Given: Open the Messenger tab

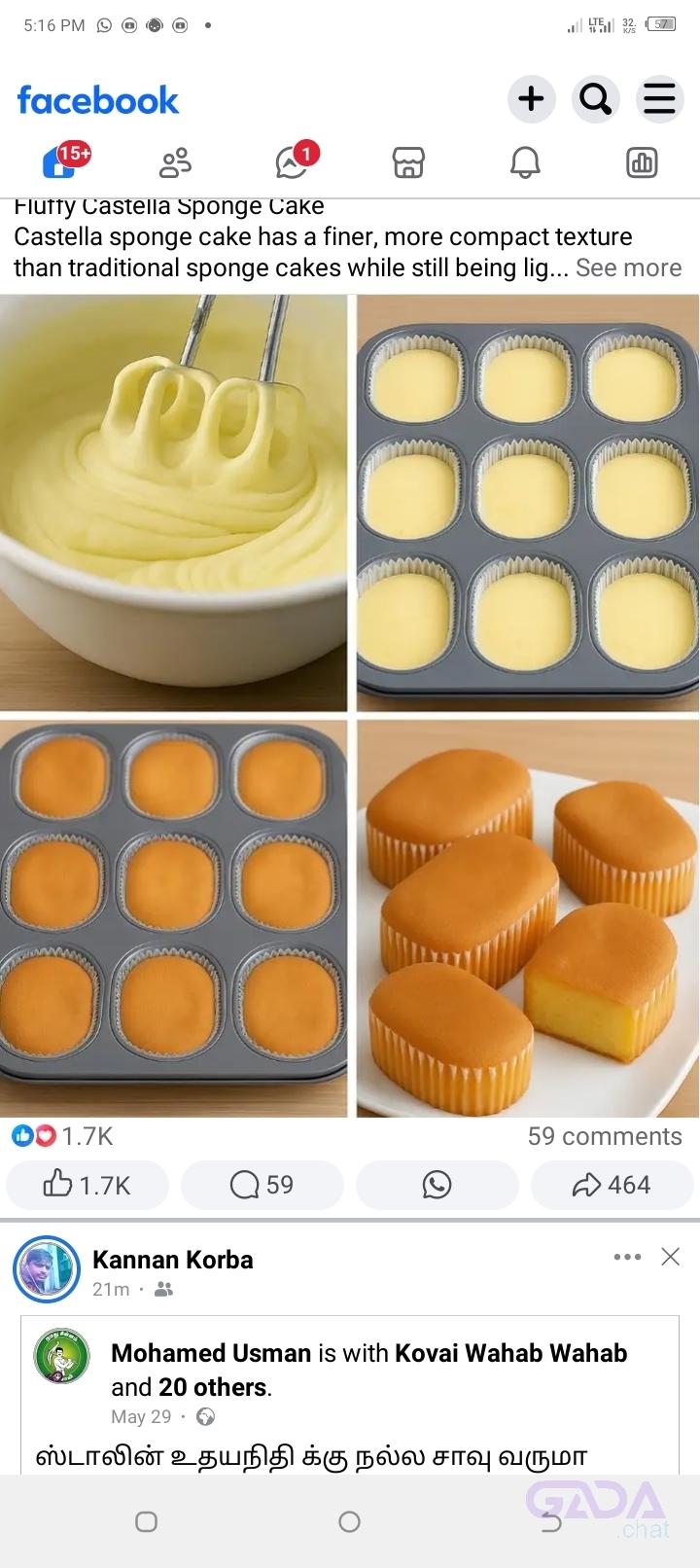Looking at the screenshot, I should click(x=292, y=162).
